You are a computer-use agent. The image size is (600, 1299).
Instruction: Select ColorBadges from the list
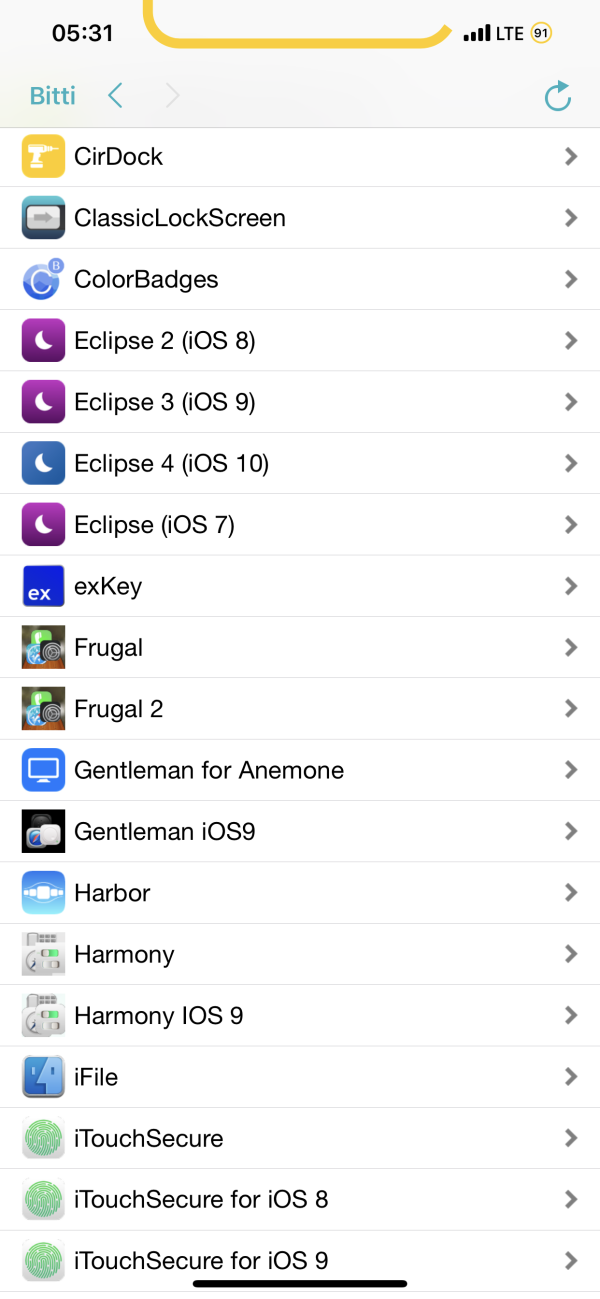click(300, 280)
